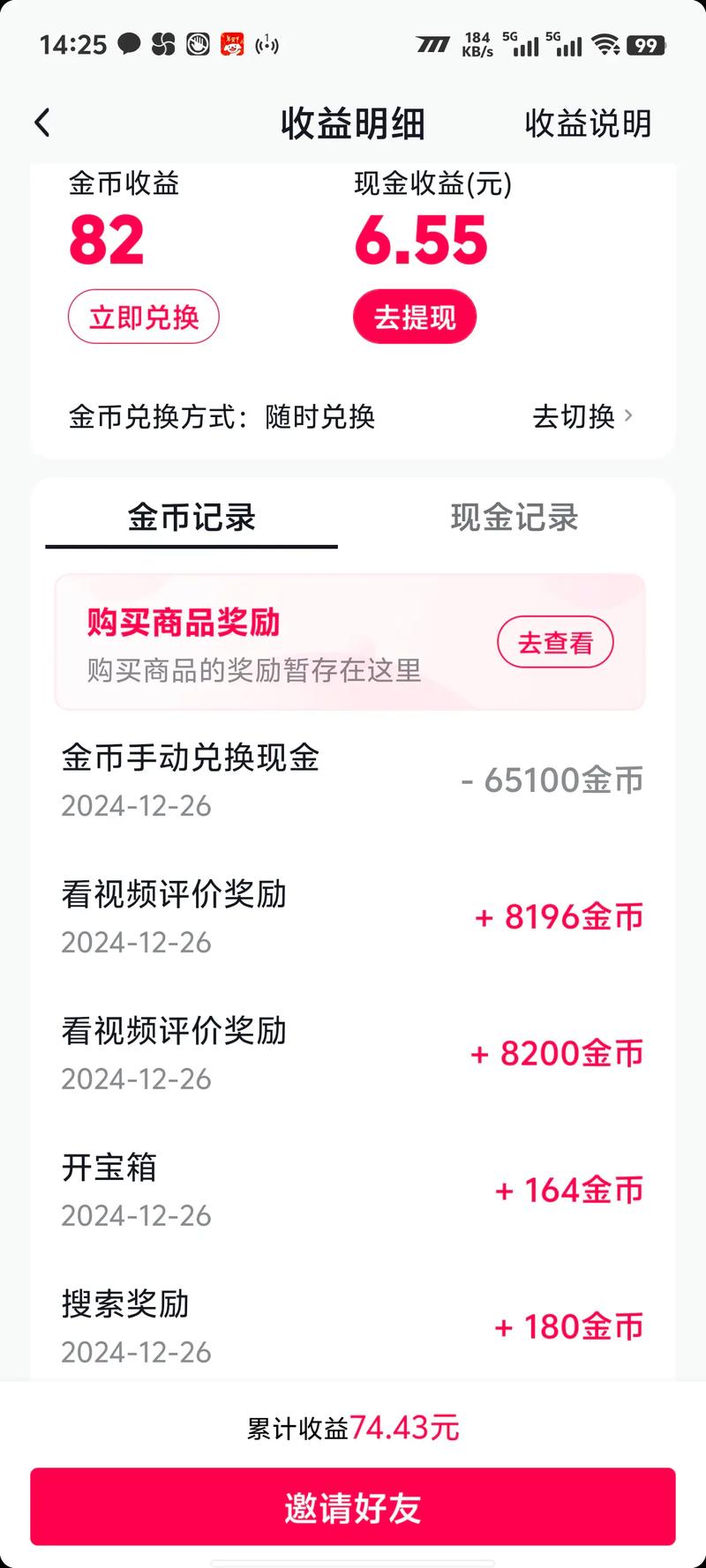Tap 去查看 in the purchase reward banner

555,642
